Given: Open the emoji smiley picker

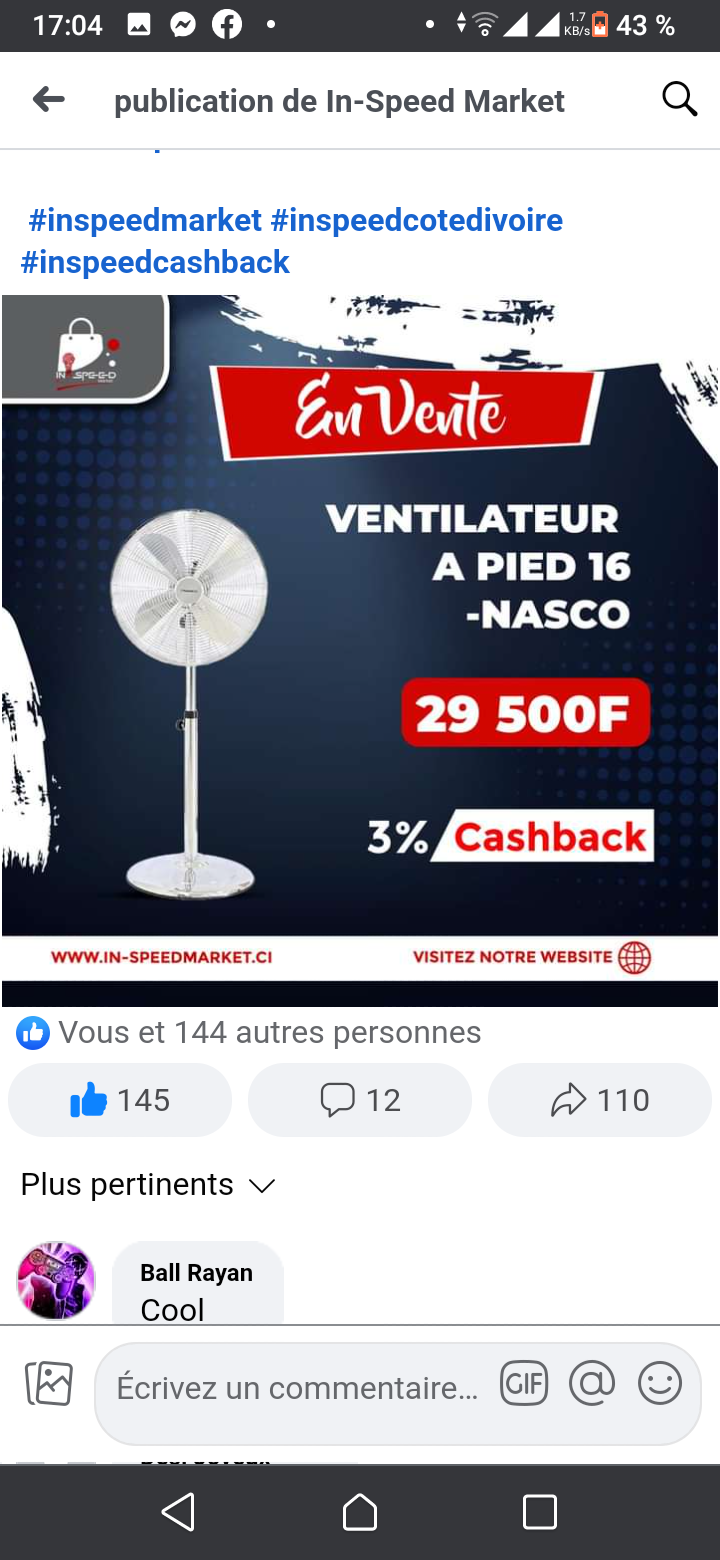Looking at the screenshot, I should pyautogui.click(x=660, y=1385).
